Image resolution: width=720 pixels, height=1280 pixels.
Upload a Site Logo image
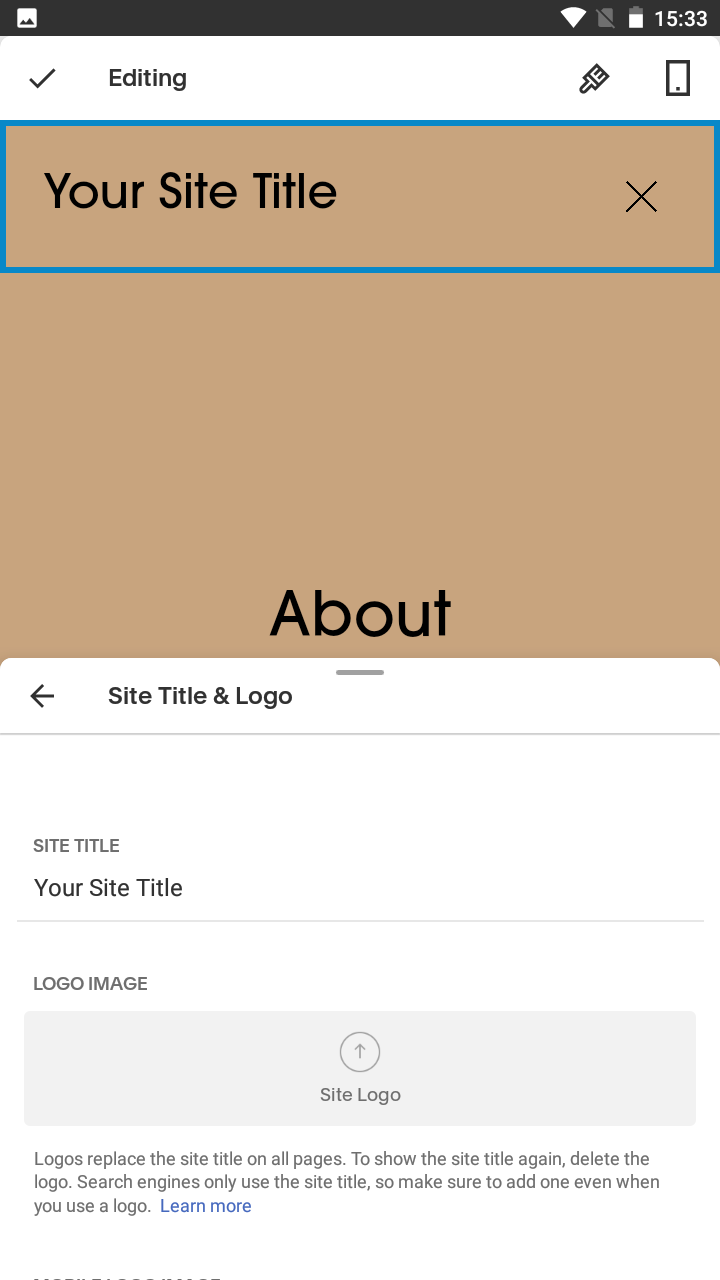click(360, 1068)
